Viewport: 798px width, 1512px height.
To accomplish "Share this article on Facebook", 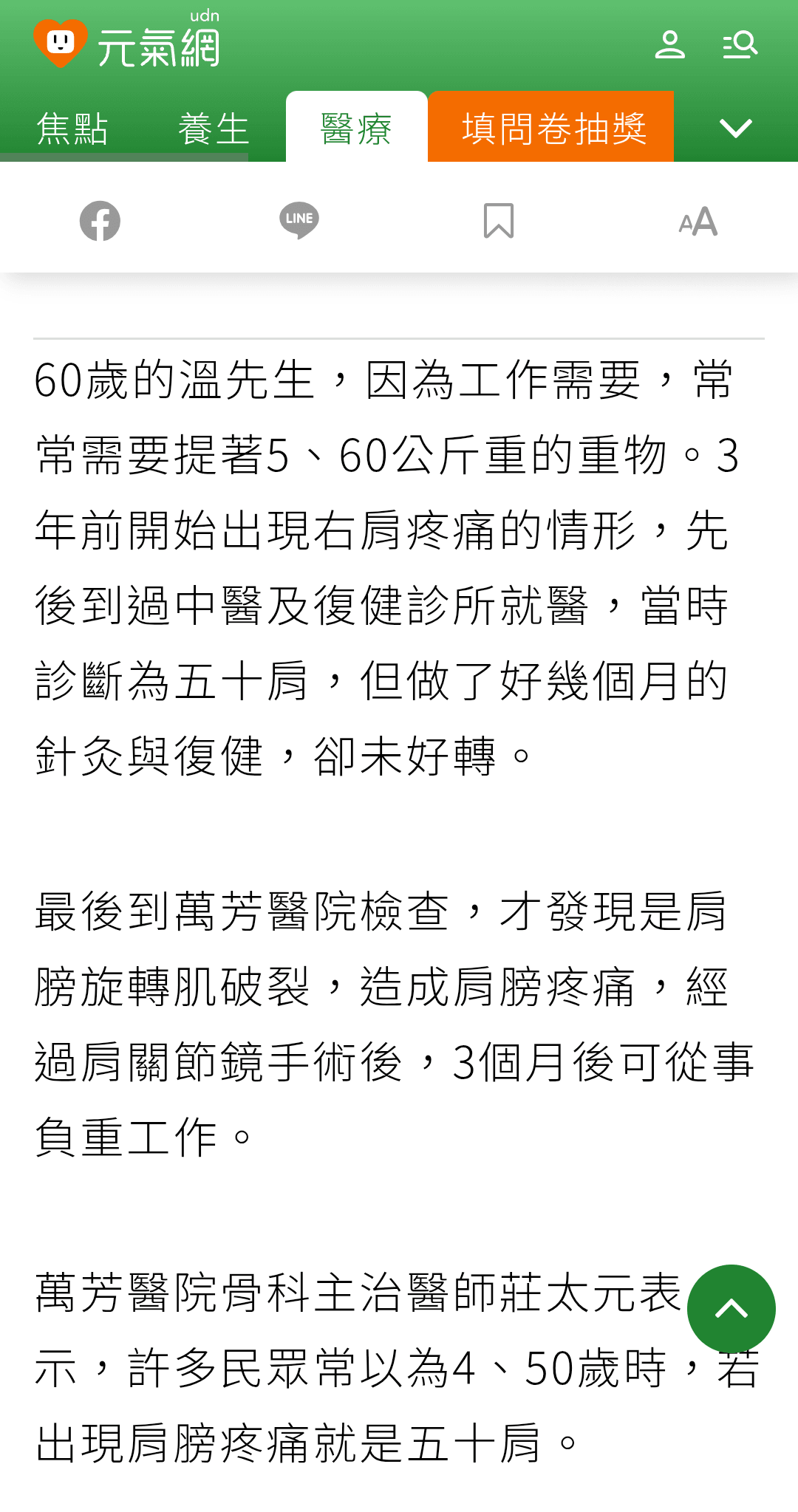I will [100, 221].
